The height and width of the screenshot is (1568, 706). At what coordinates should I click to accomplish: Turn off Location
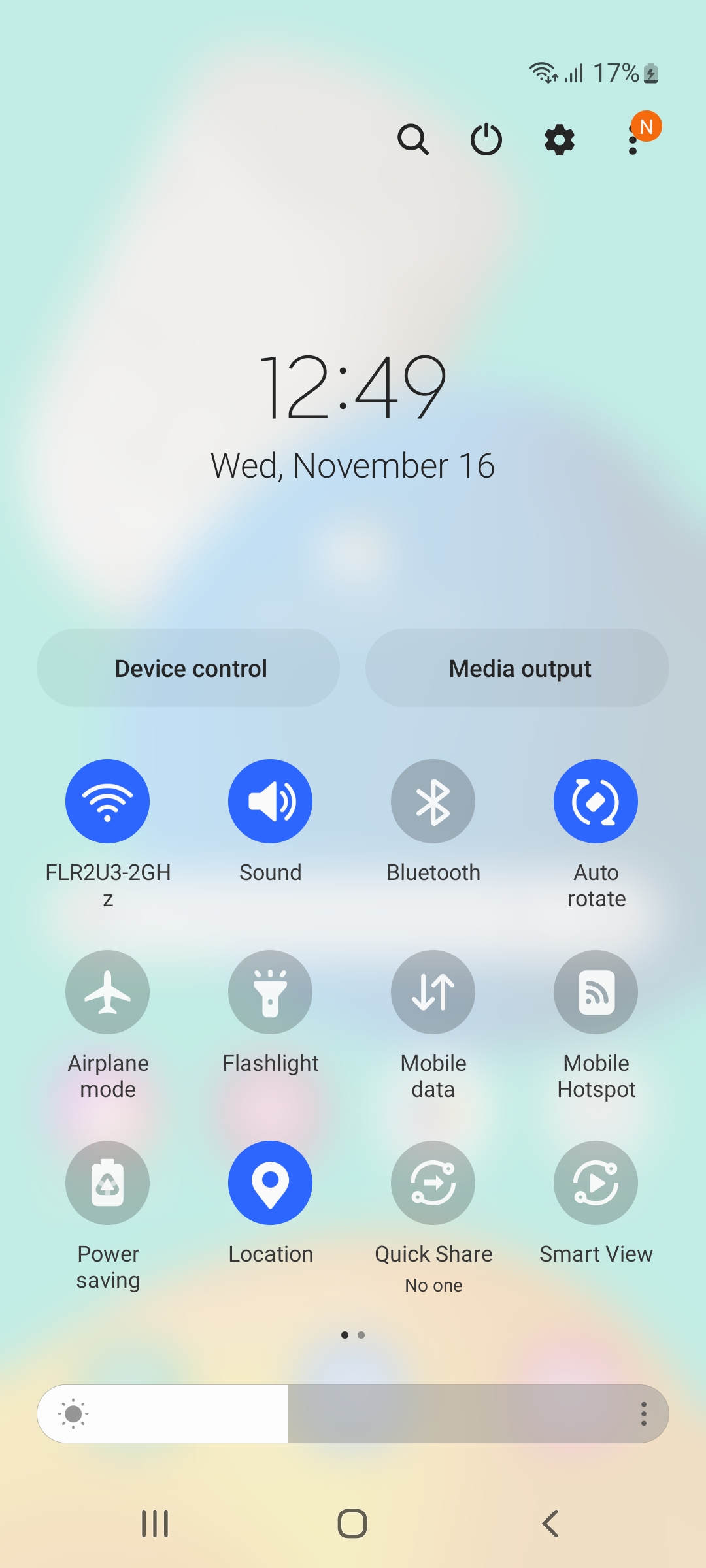[x=270, y=1183]
